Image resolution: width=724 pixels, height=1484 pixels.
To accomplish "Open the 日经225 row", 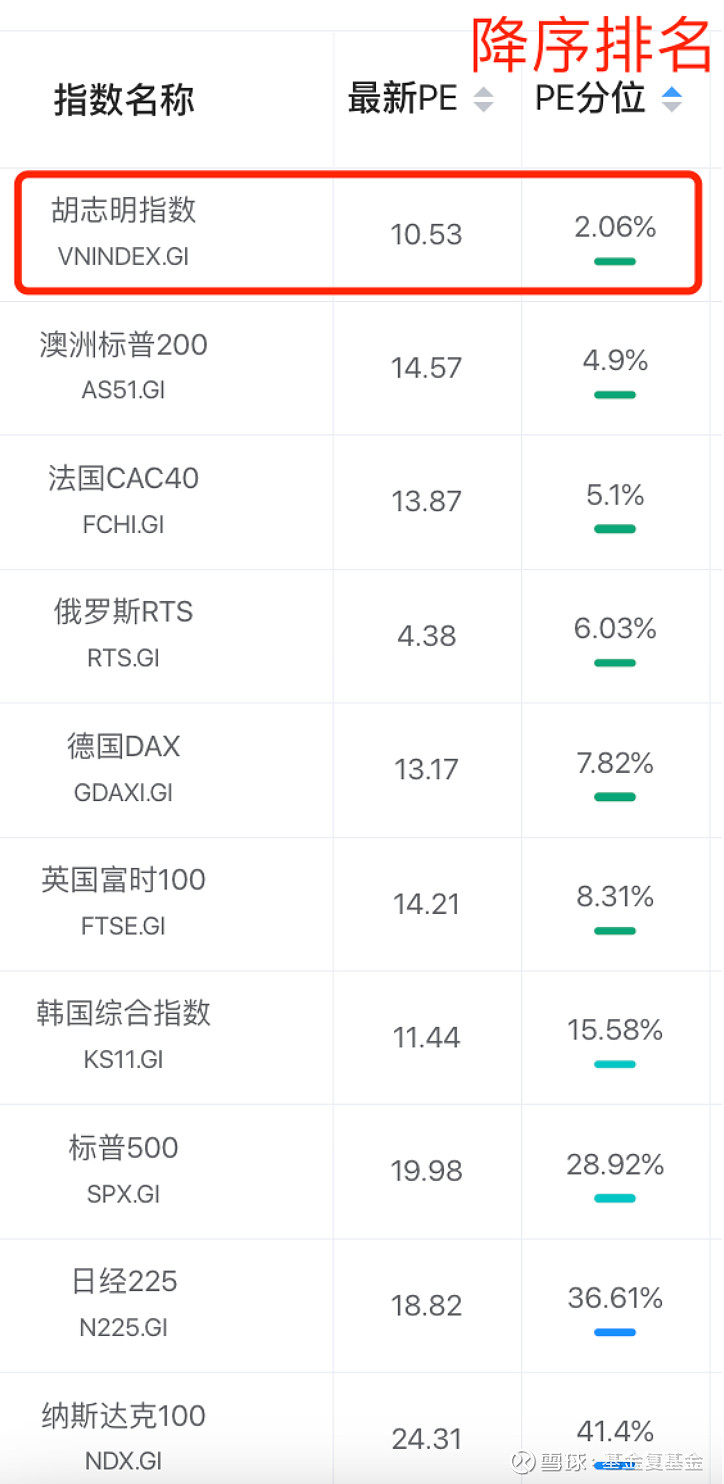I will point(358,1306).
